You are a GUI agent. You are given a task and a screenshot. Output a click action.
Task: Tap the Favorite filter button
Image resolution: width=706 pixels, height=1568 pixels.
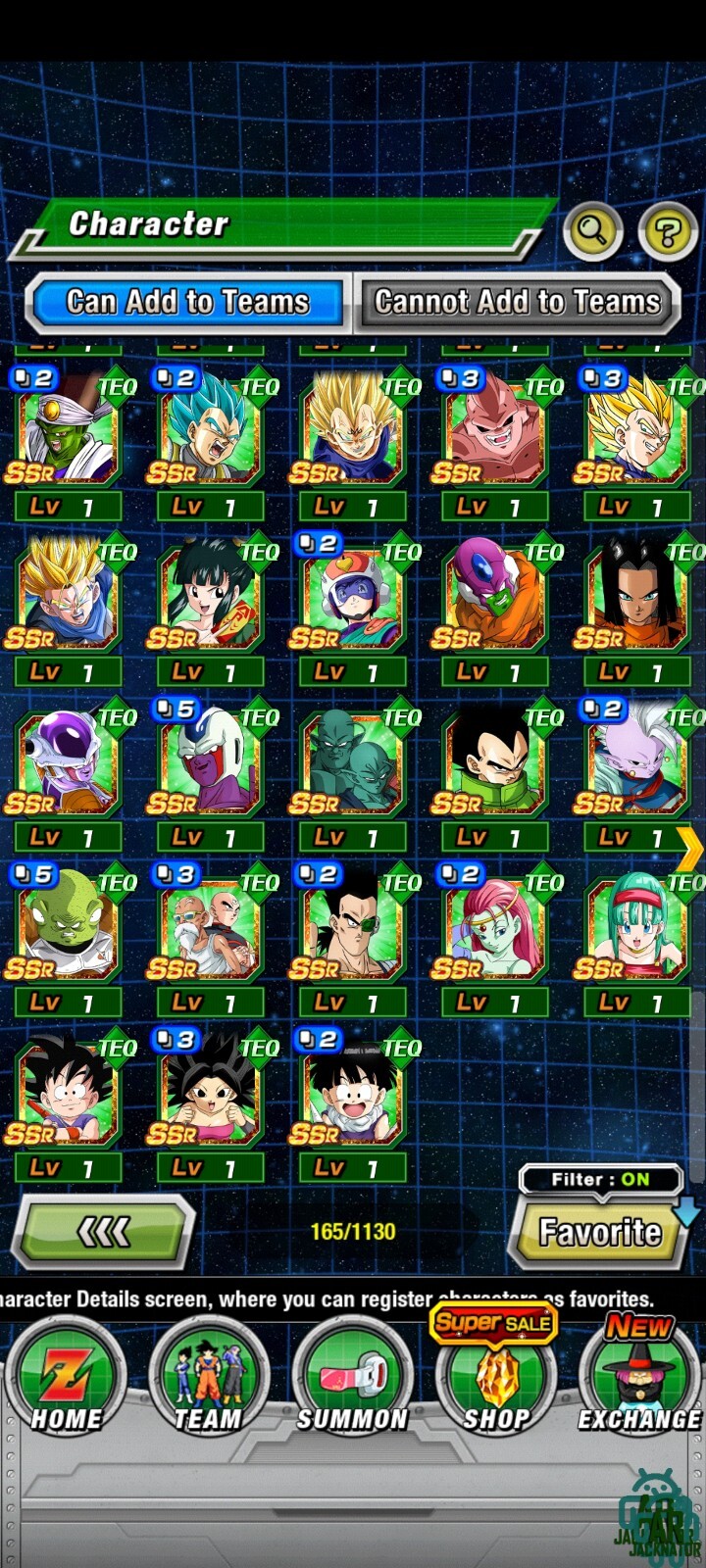click(x=599, y=1232)
